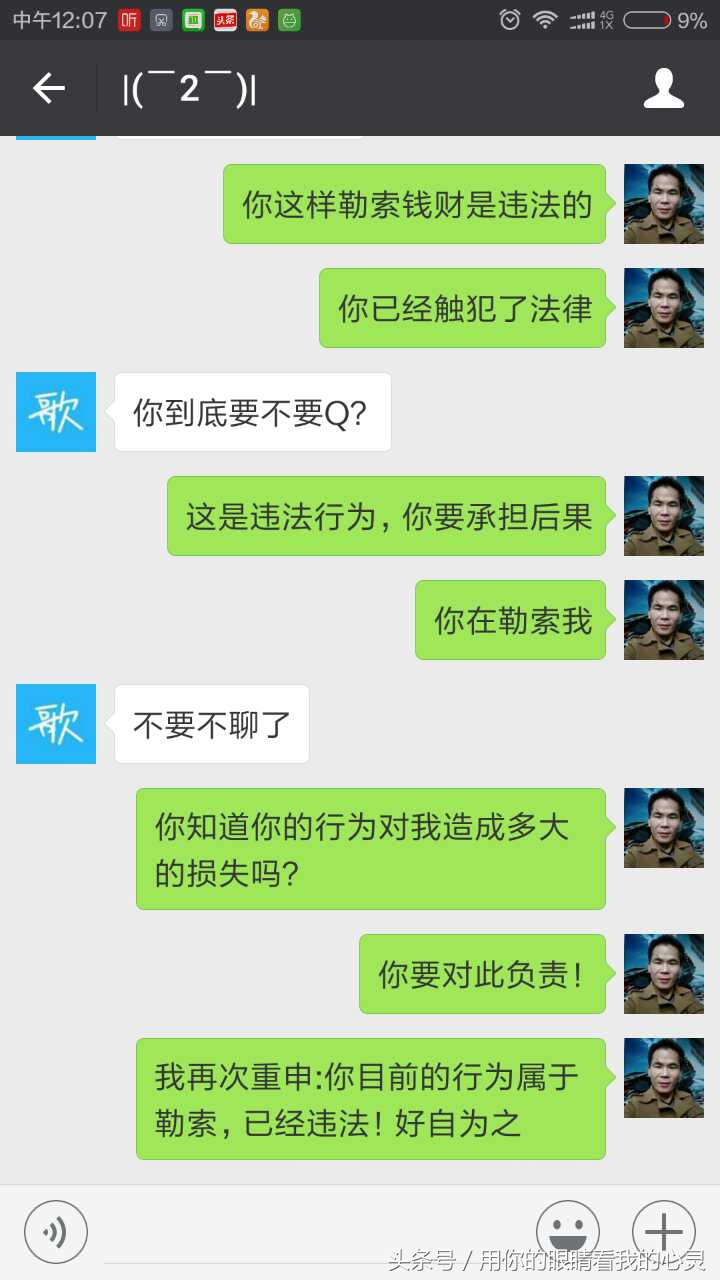Select the message '你到底要不要Q?'
The image size is (720, 1280).
[x=252, y=411]
